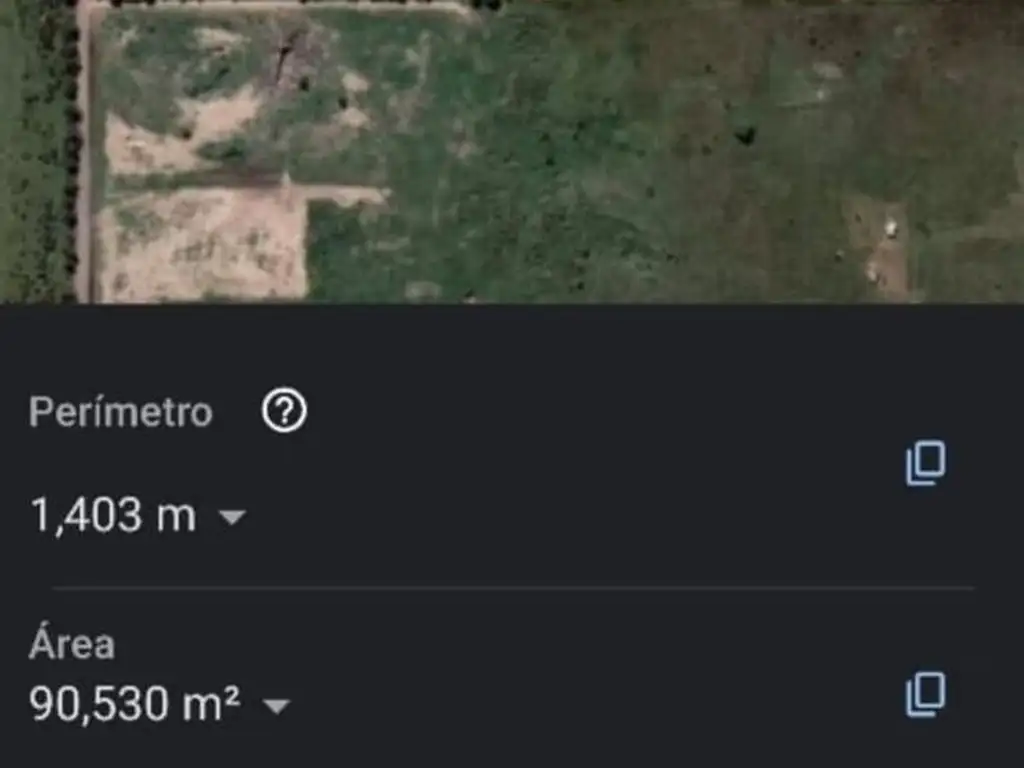Image resolution: width=1024 pixels, height=768 pixels.
Task: Copy the area value 90,530 m²
Action: [x=925, y=695]
